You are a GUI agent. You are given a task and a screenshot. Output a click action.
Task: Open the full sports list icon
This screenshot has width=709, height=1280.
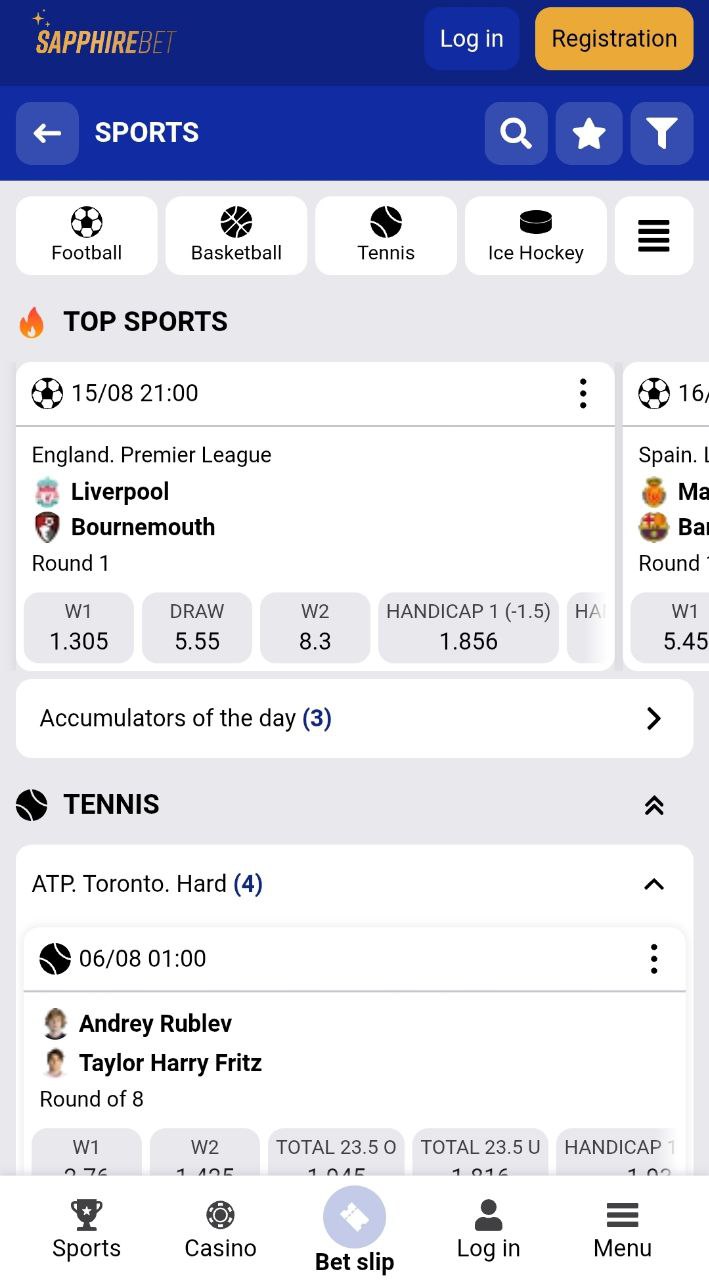coord(654,236)
